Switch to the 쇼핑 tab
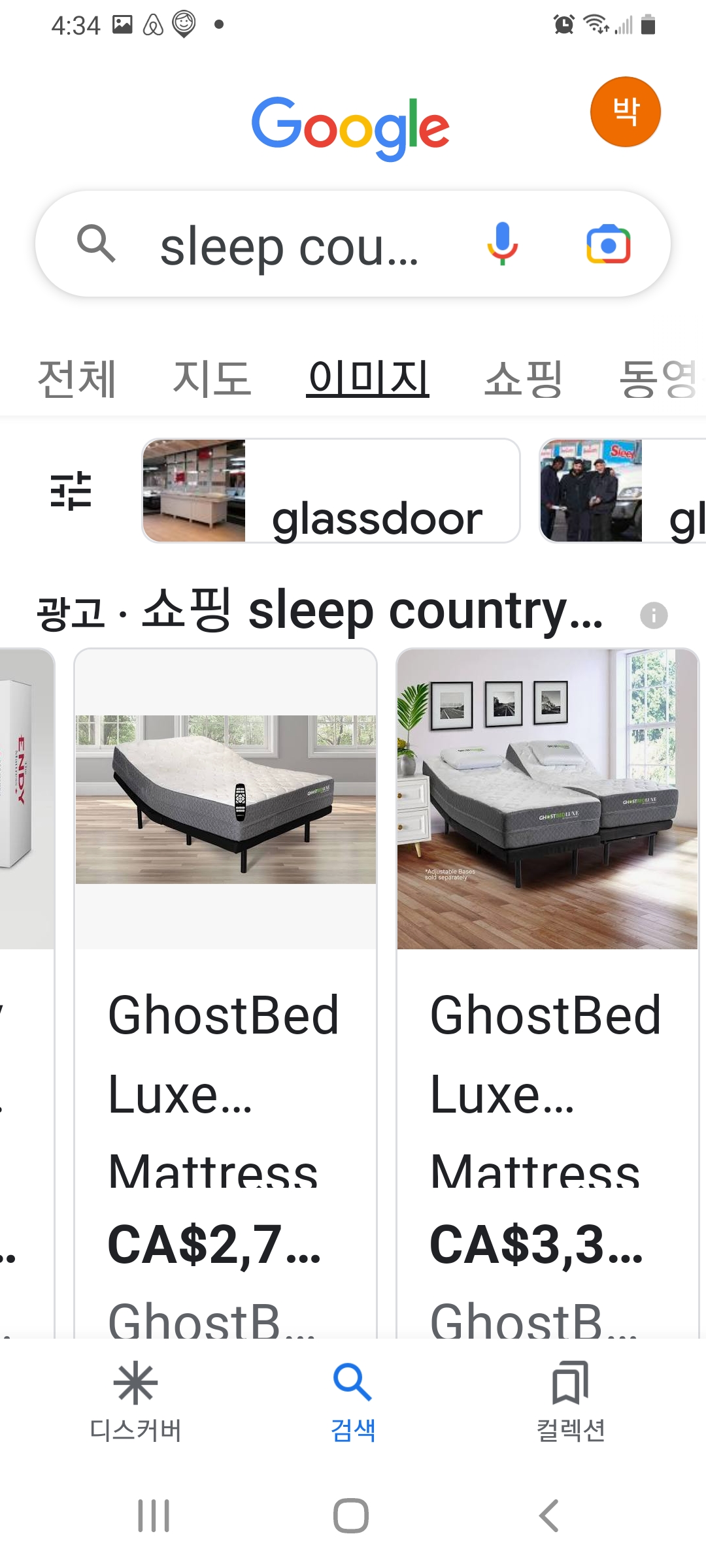This screenshot has height=1568, width=706. pyautogui.click(x=523, y=379)
